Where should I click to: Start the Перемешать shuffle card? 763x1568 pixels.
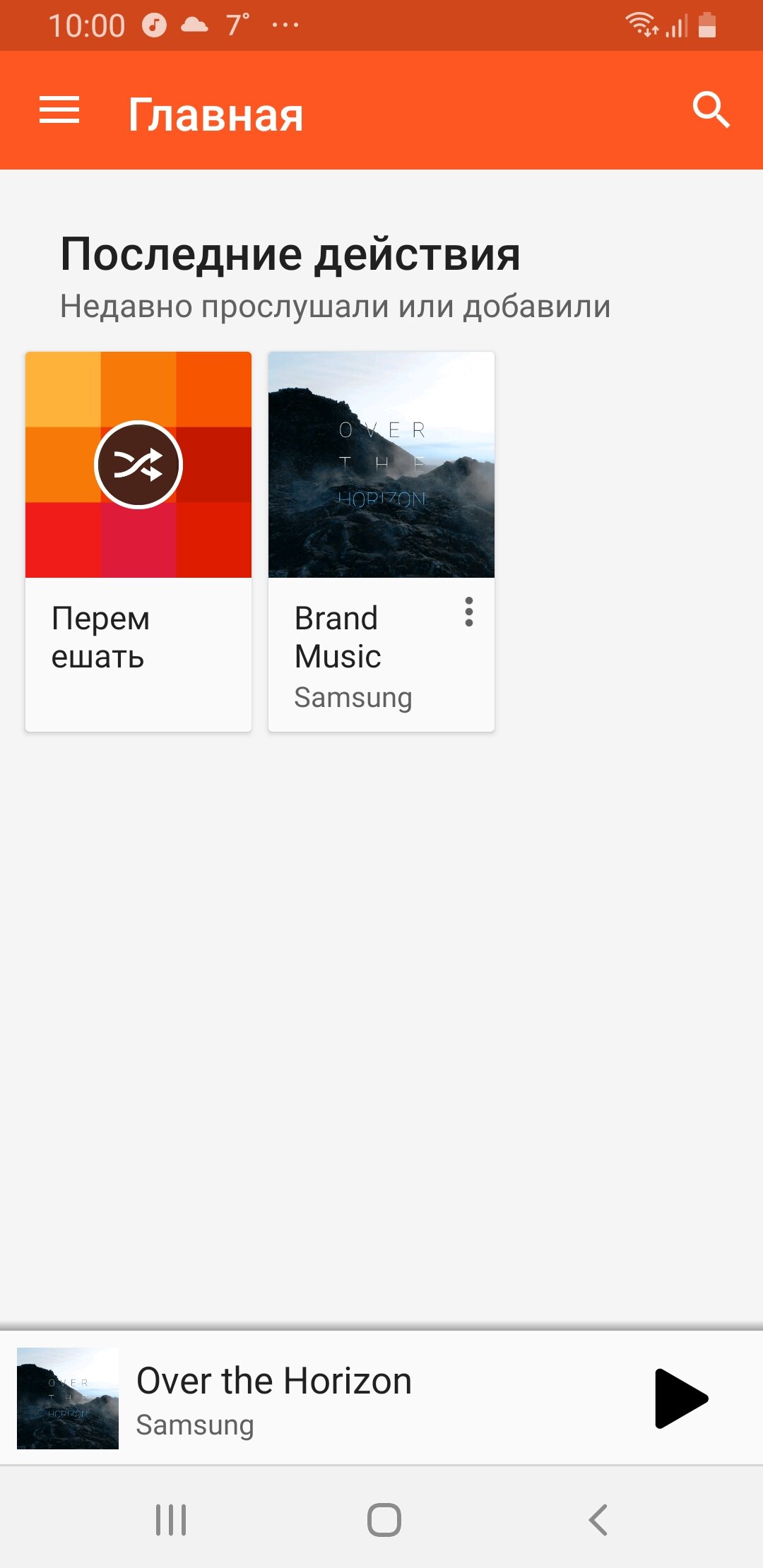(x=138, y=465)
